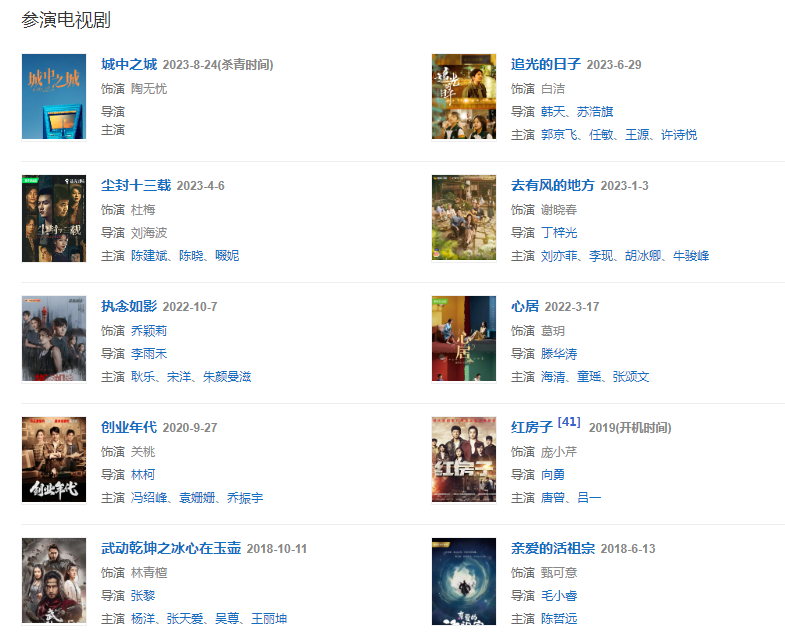View actor 冯绍峰's profile
Viewport: 785px width, 636px height.
[150, 498]
